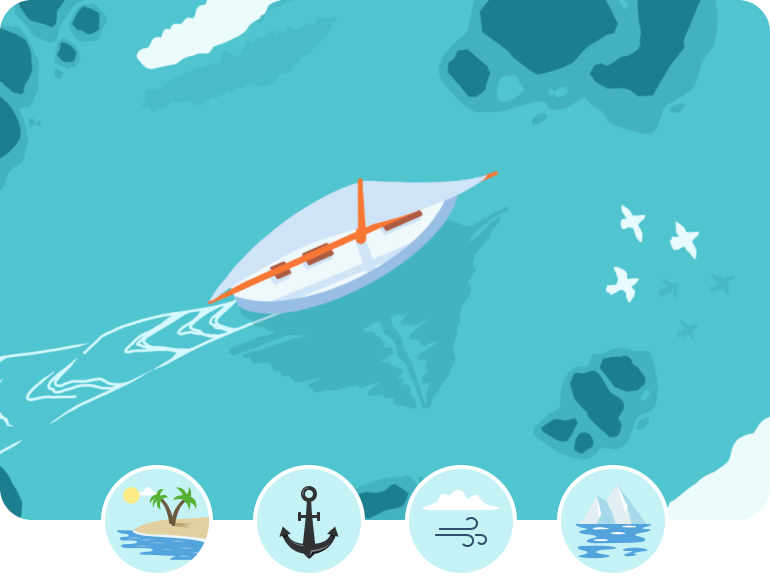Screen dimensions: 770x588
Task: Tap the wind and cloud icon
Action: click(x=461, y=520)
